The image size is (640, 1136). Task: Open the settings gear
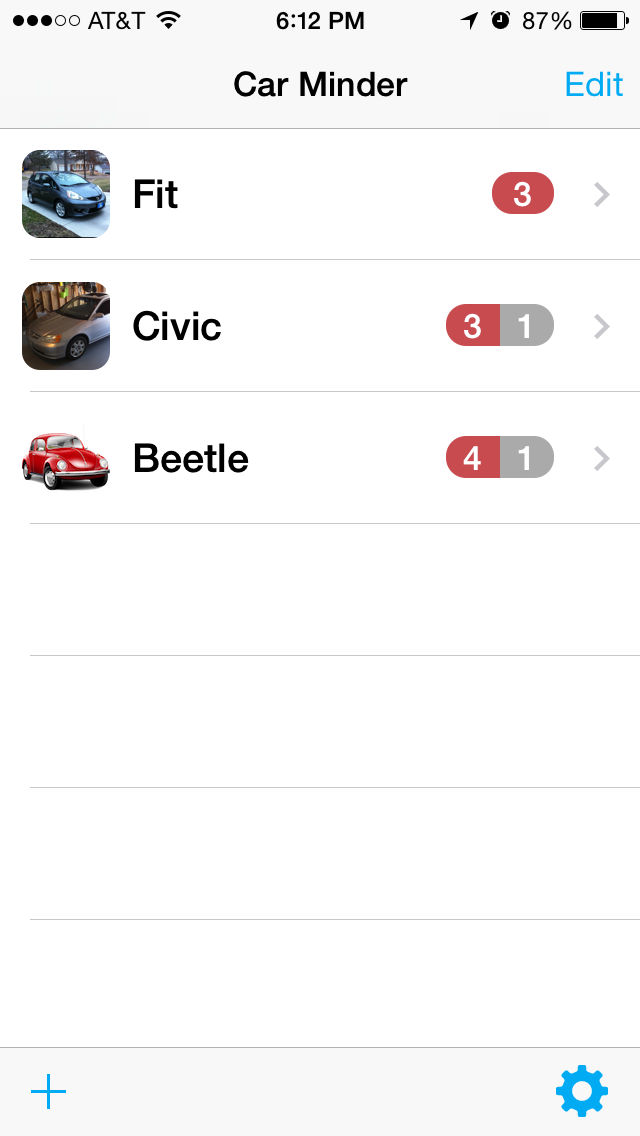pyautogui.click(x=582, y=1091)
